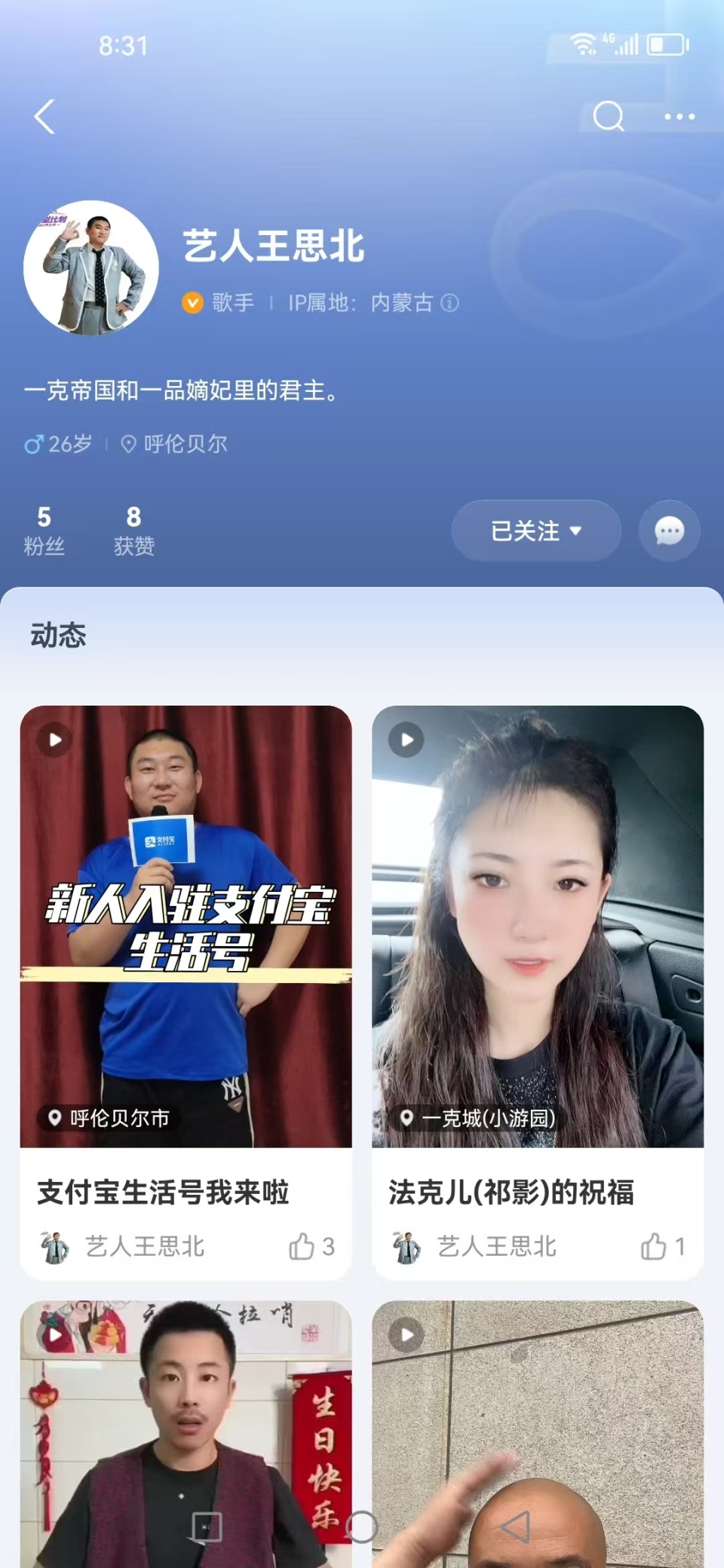The width and height of the screenshot is (724, 1568).
Task: Tap the system home button
Action: pyautogui.click(x=361, y=1527)
